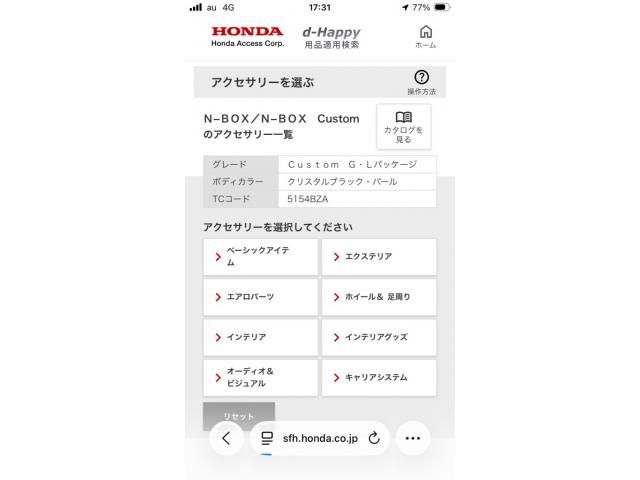Reload the sfh.honda.co.jp page

point(374,438)
